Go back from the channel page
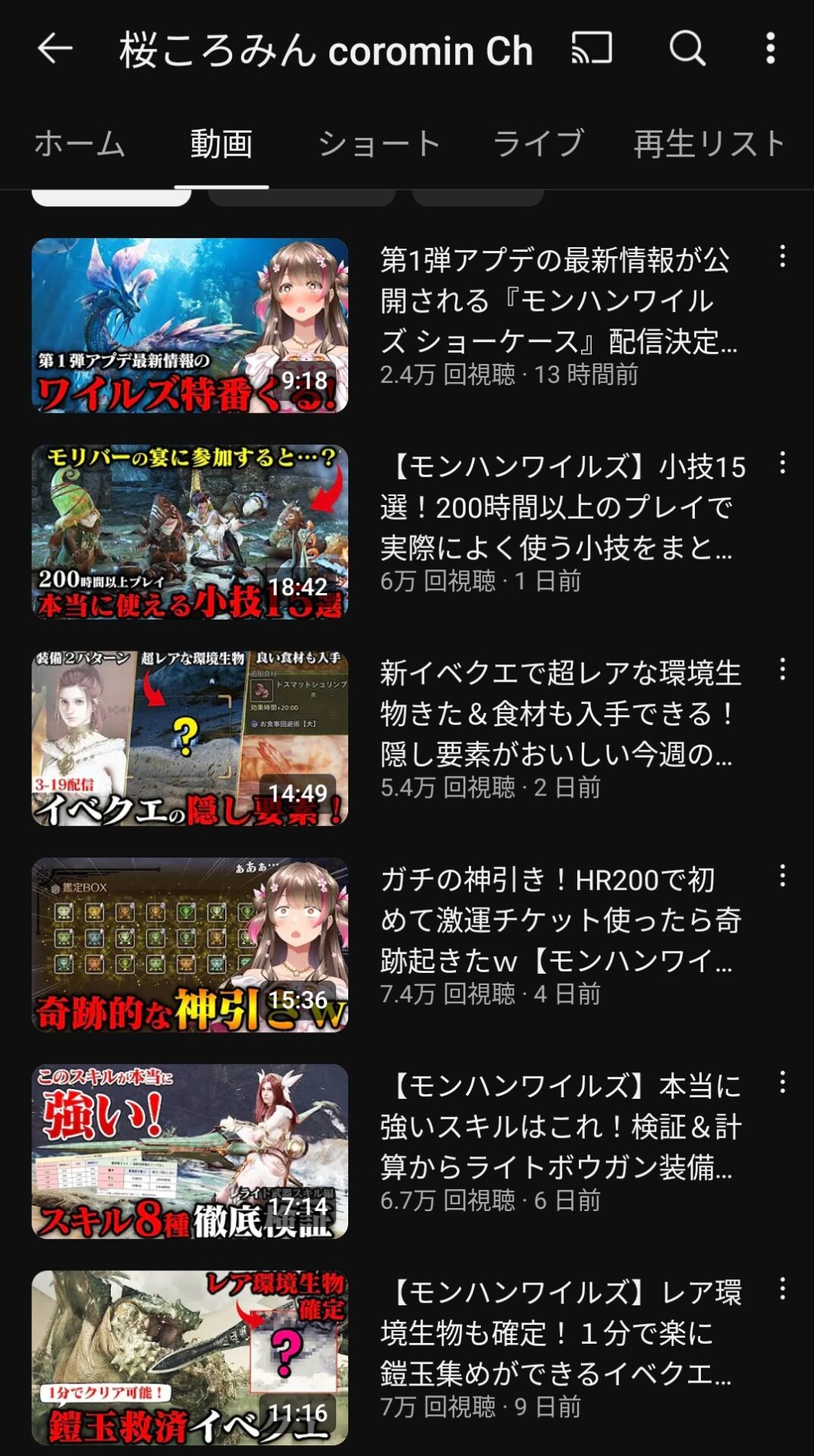The width and height of the screenshot is (814, 1456). [55, 49]
